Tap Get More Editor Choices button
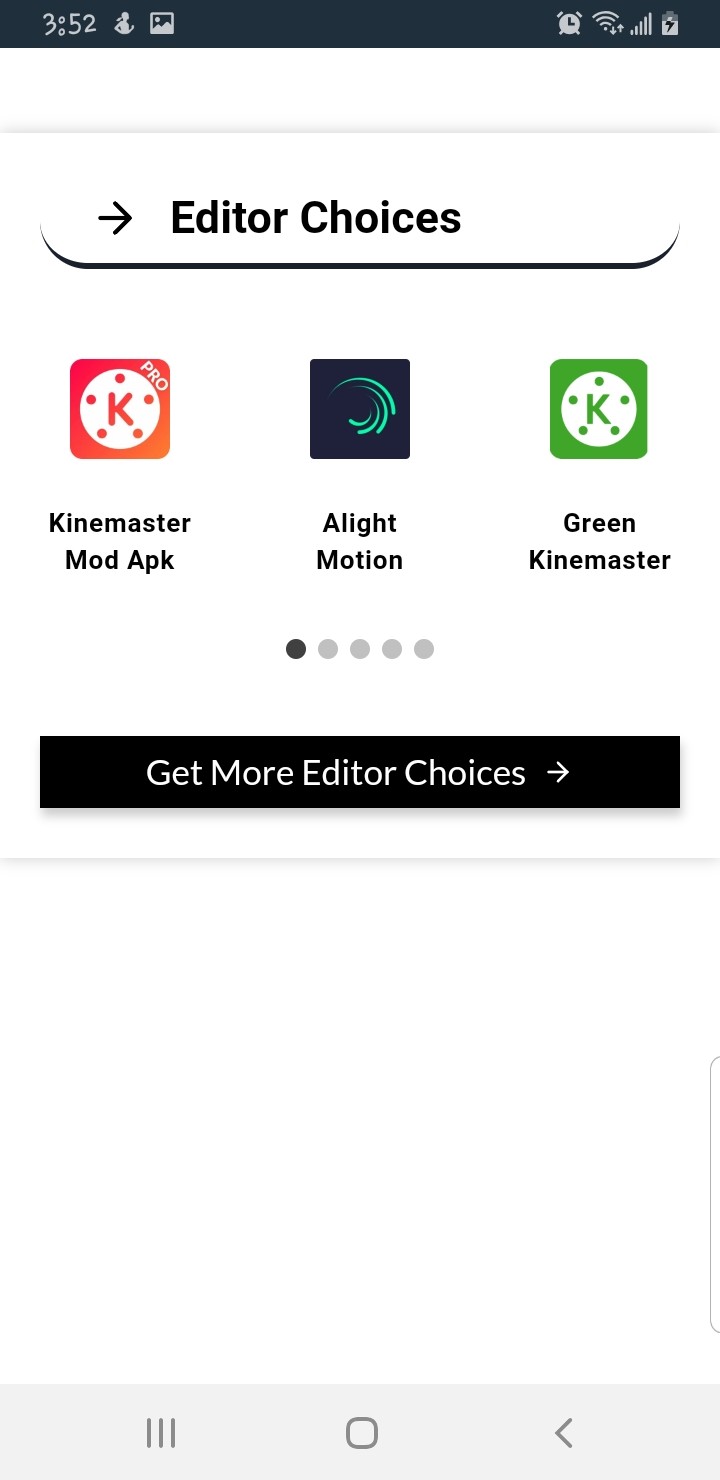The height and width of the screenshot is (1480, 720). pos(360,772)
